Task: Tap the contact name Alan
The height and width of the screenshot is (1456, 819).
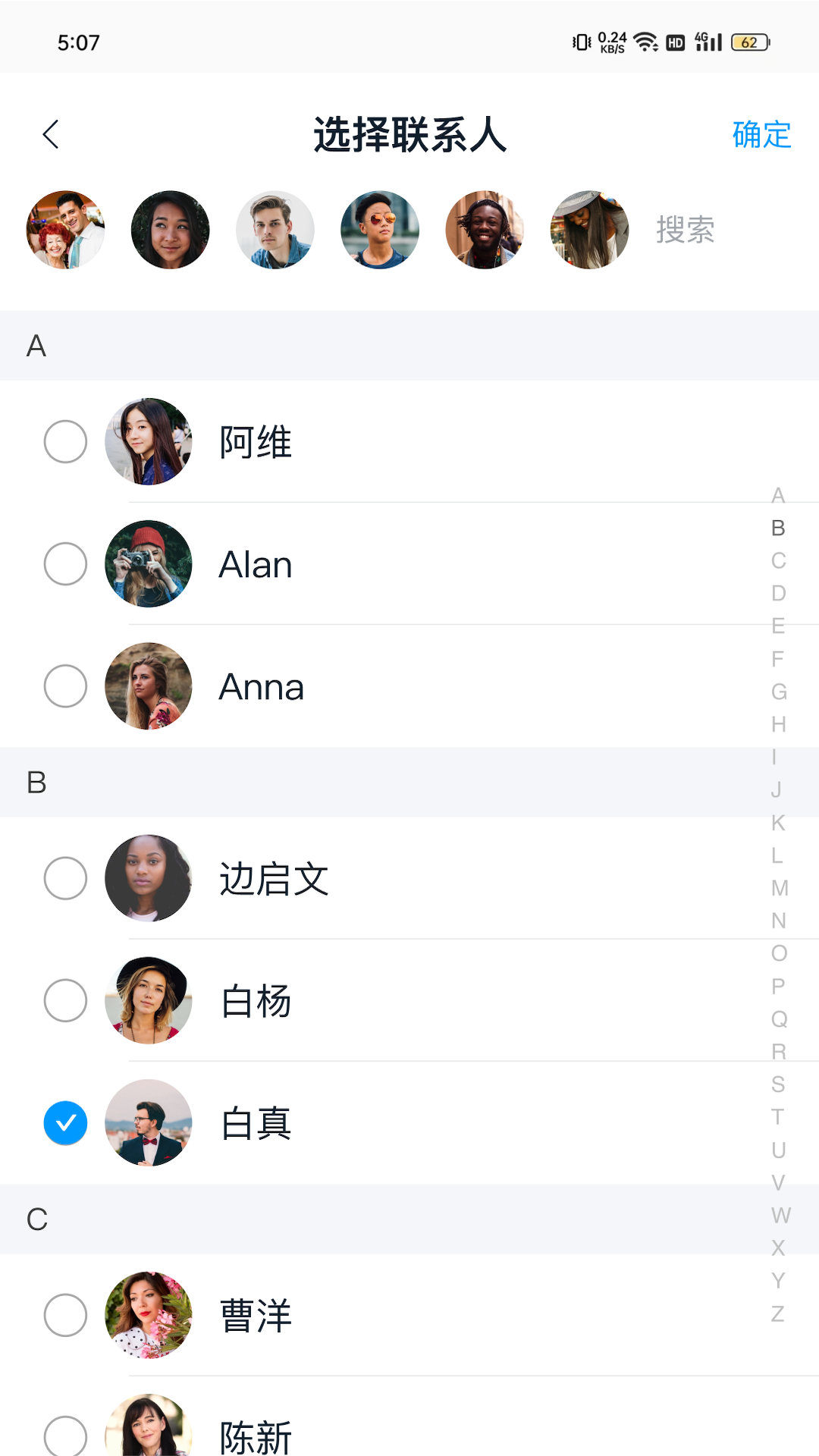Action: [255, 563]
